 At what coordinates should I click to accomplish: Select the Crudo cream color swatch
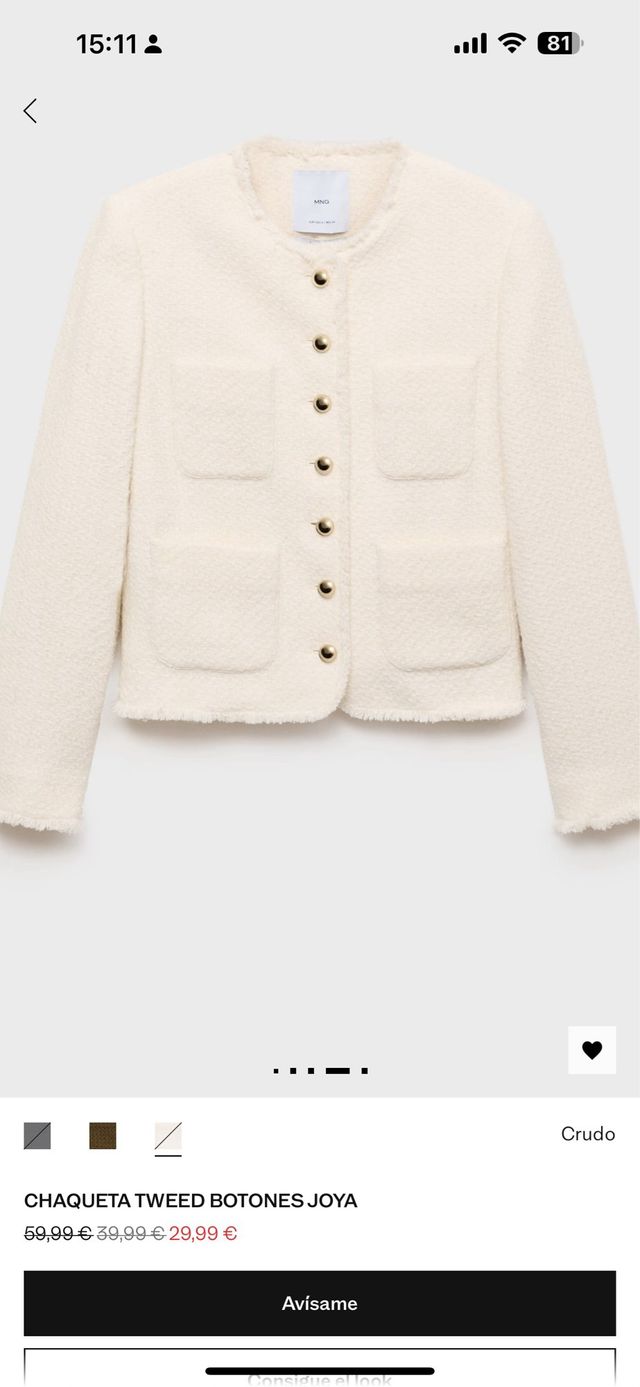[x=168, y=1137]
